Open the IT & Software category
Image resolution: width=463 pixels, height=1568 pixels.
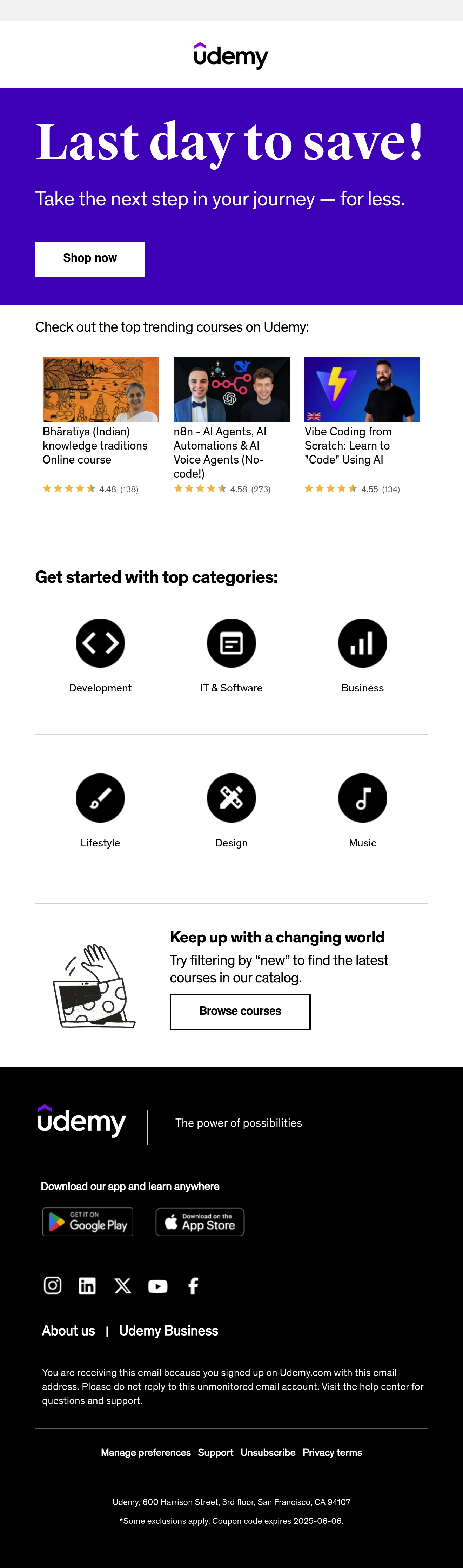pyautogui.click(x=231, y=656)
